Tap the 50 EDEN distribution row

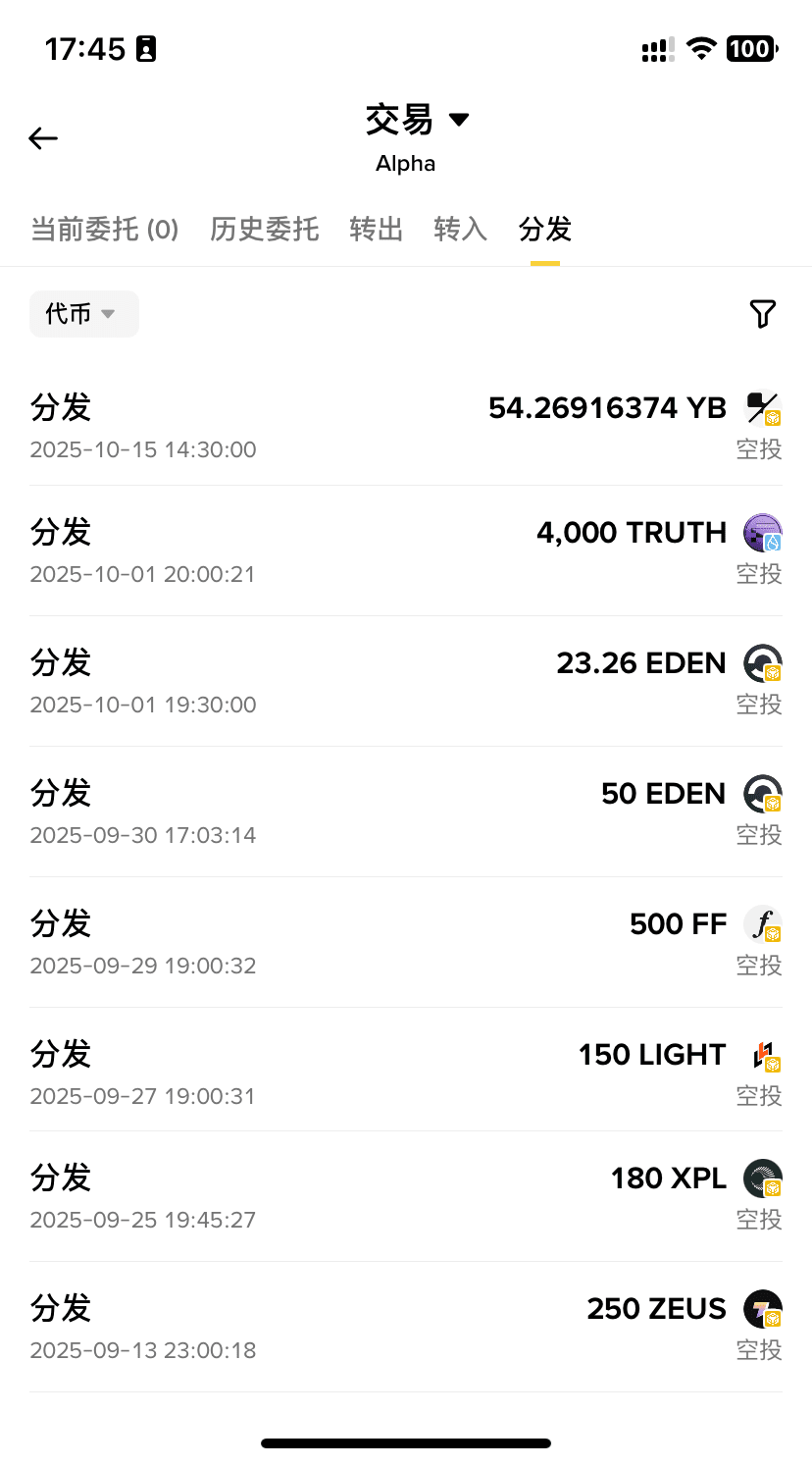(x=406, y=812)
